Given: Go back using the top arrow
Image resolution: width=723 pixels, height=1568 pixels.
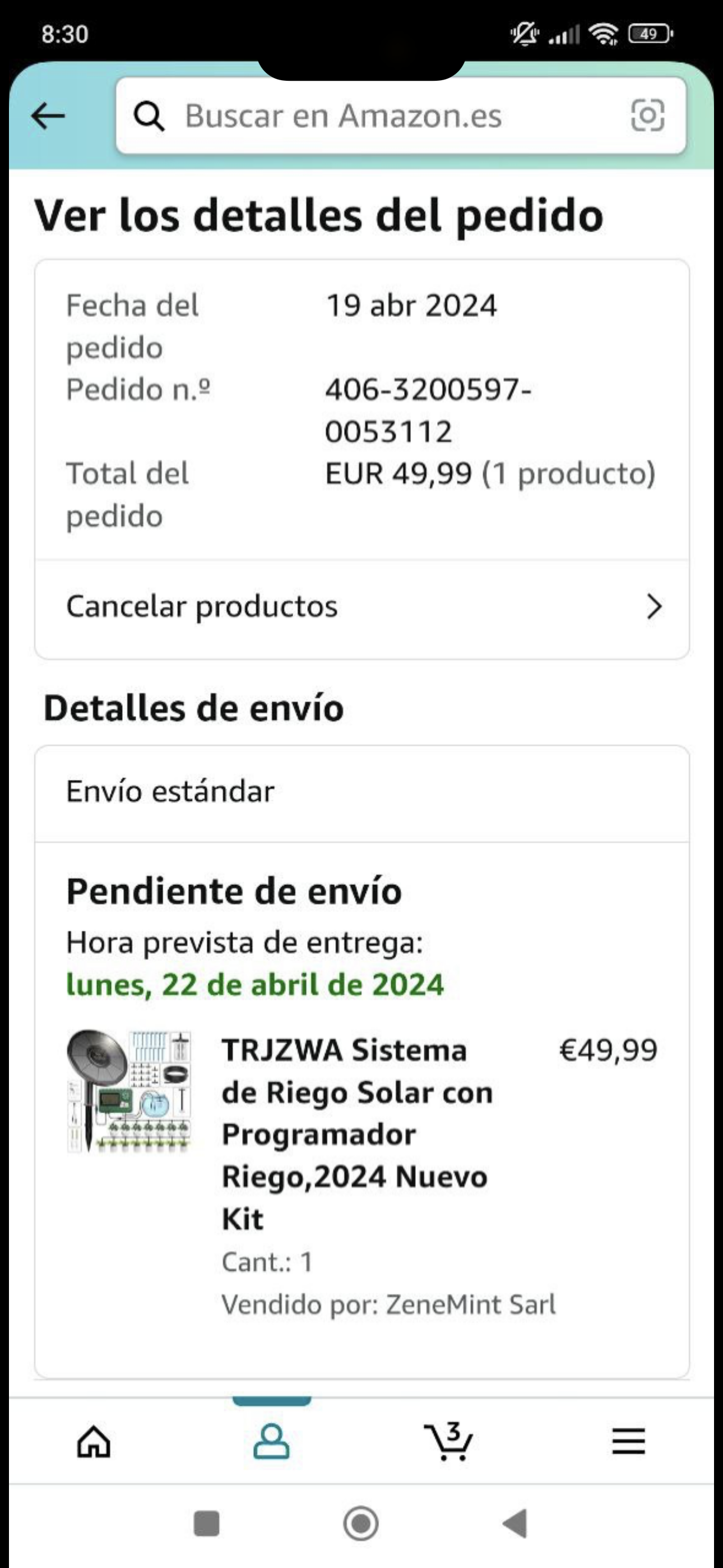Looking at the screenshot, I should pyautogui.click(x=48, y=116).
